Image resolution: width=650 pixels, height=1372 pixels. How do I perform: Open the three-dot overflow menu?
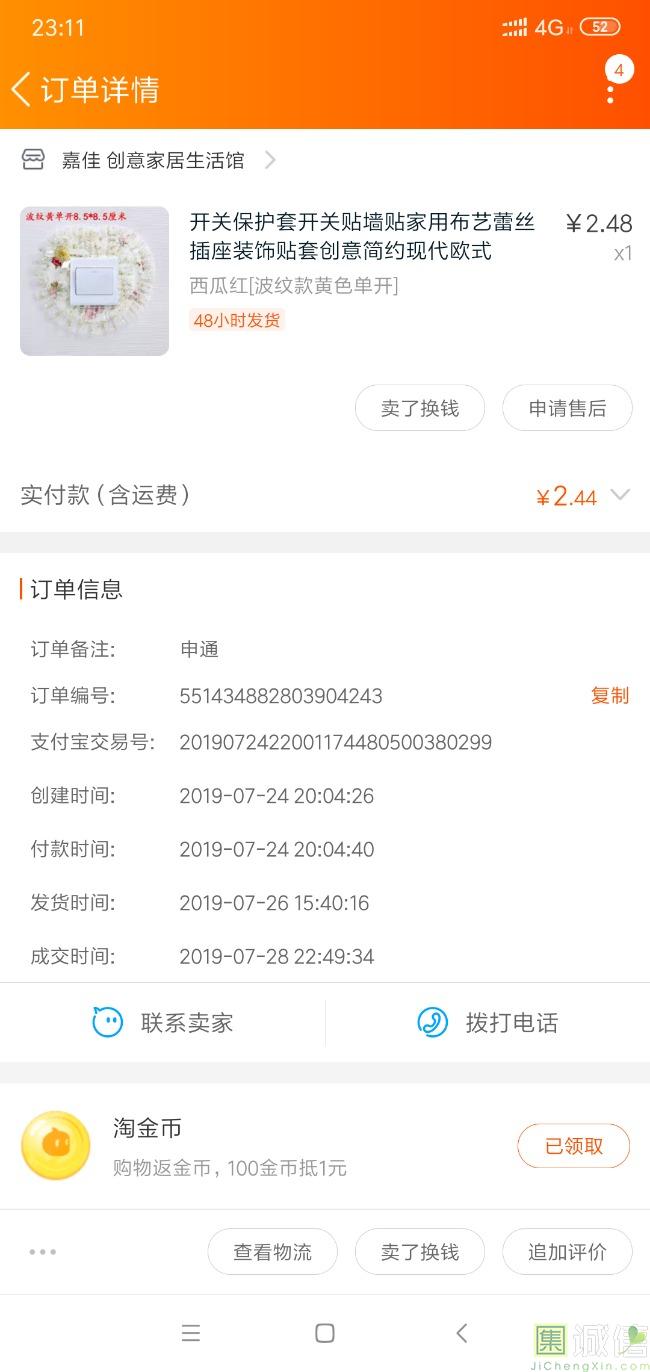pyautogui.click(x=610, y=89)
